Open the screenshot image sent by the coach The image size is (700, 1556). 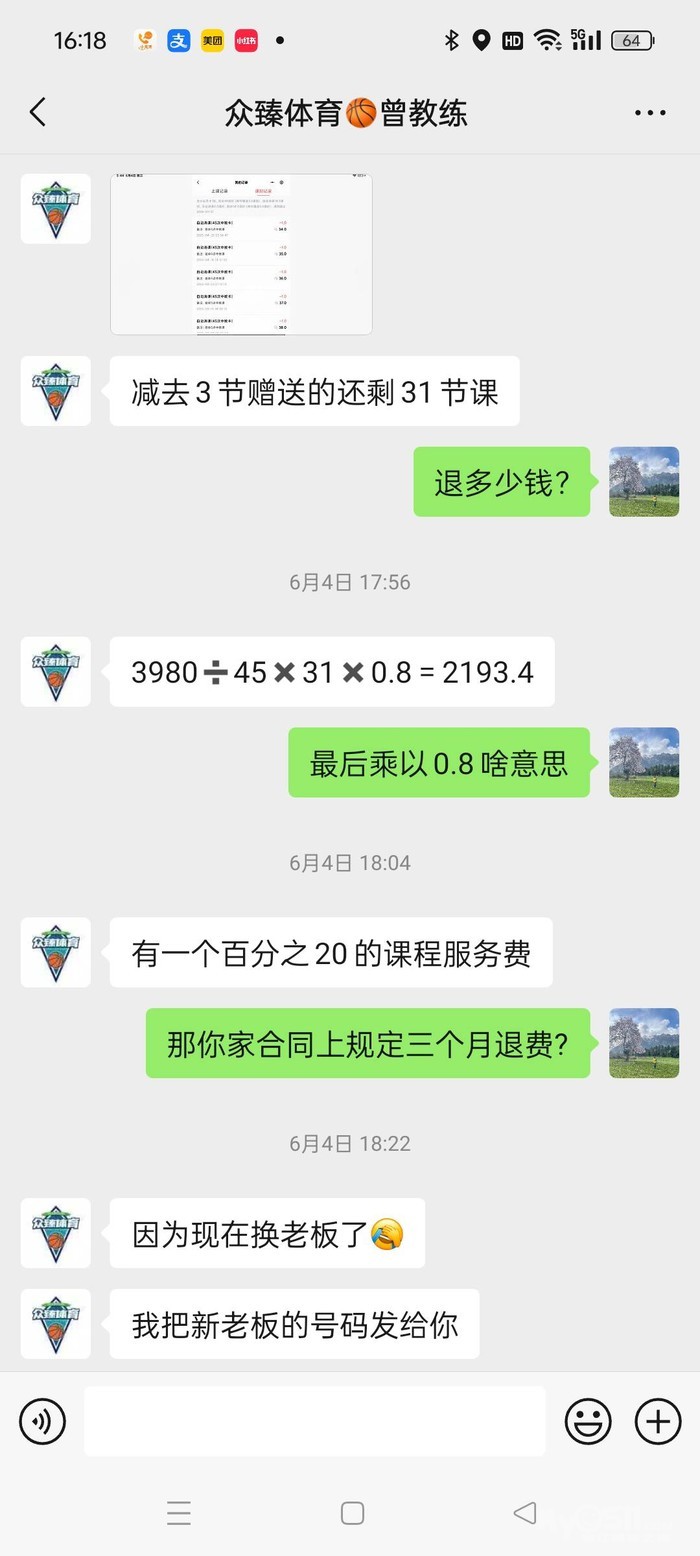241,254
